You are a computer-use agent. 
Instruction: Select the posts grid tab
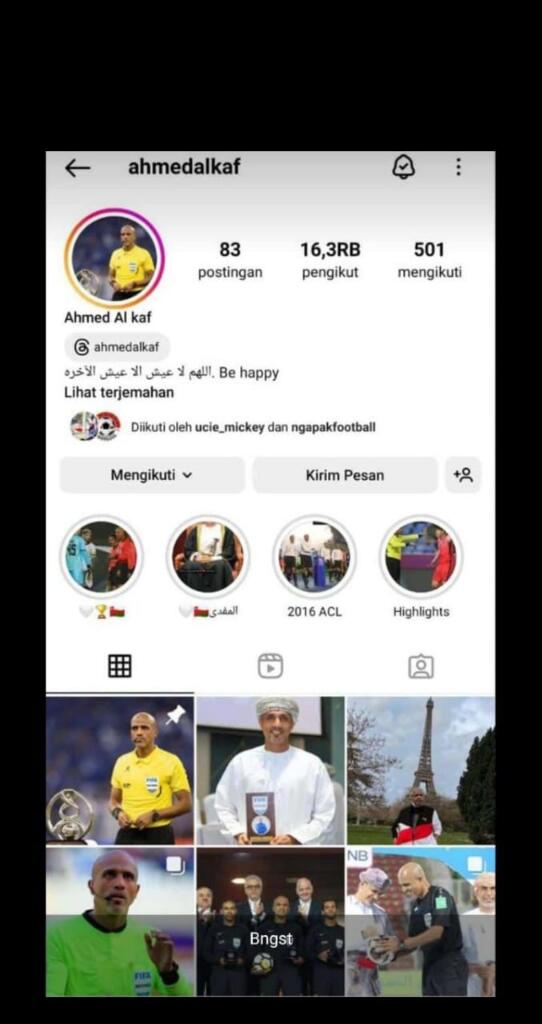click(120, 666)
